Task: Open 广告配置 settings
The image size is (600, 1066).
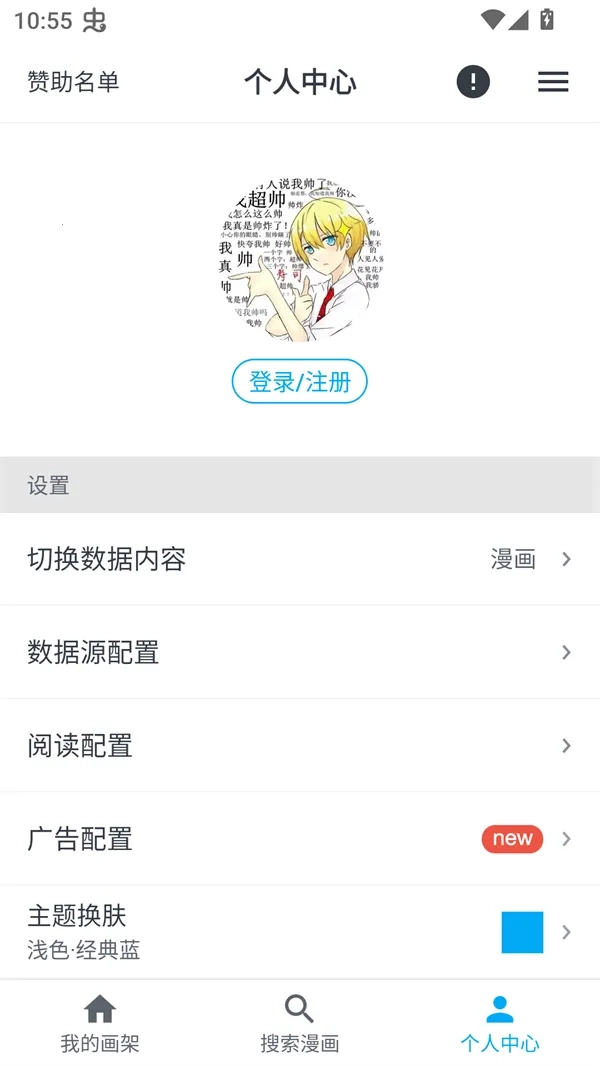Action: pyautogui.click(x=300, y=839)
